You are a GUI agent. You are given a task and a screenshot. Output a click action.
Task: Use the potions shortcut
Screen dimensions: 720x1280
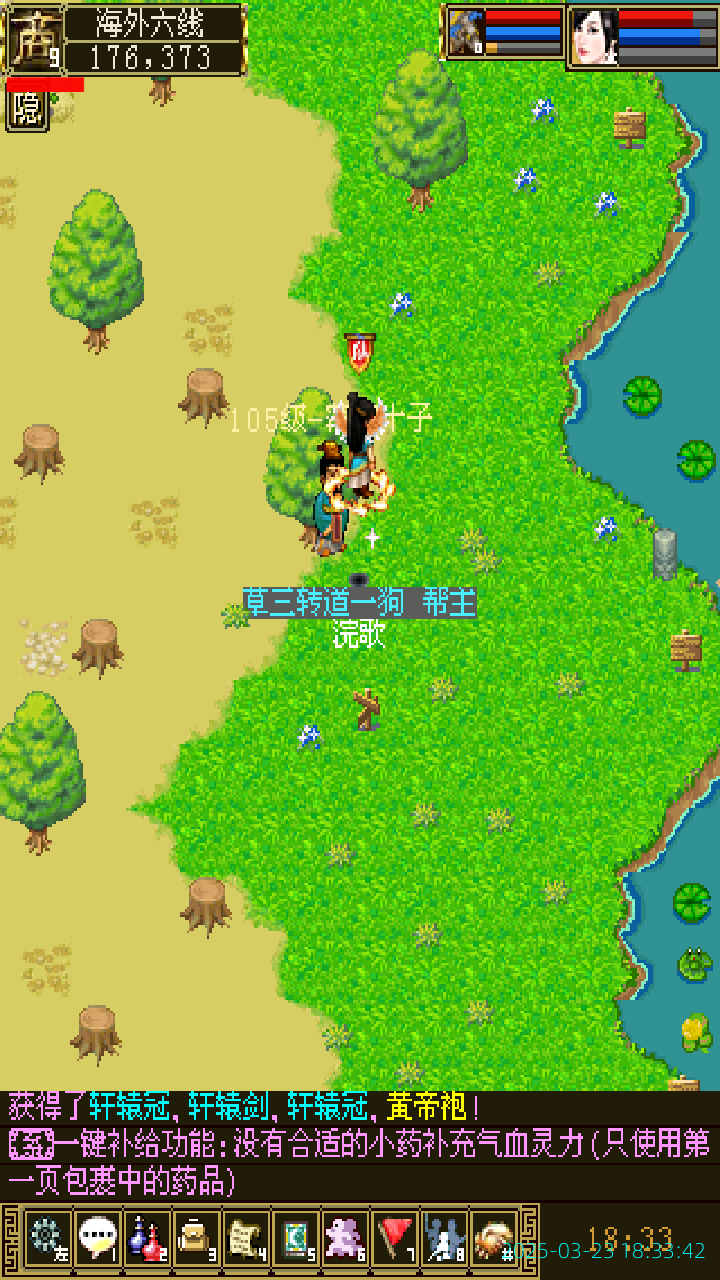click(147, 1240)
